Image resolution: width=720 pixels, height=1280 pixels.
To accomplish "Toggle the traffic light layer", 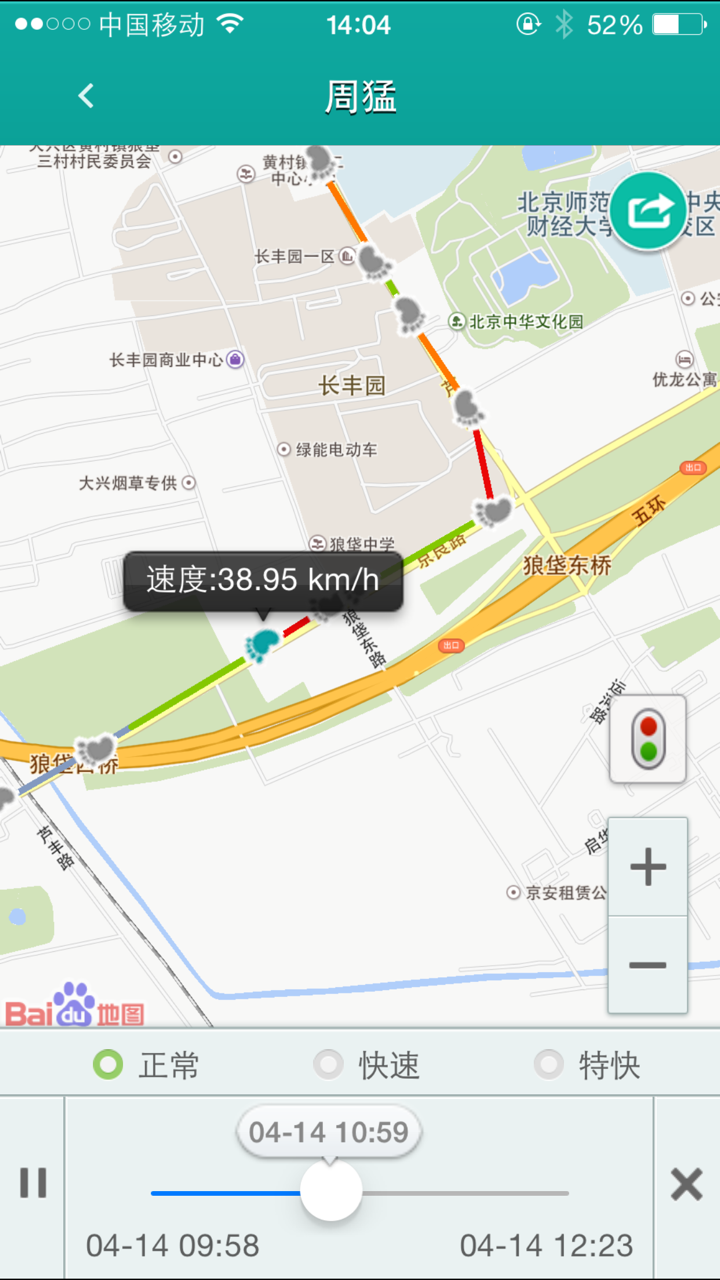I will pyautogui.click(x=648, y=739).
